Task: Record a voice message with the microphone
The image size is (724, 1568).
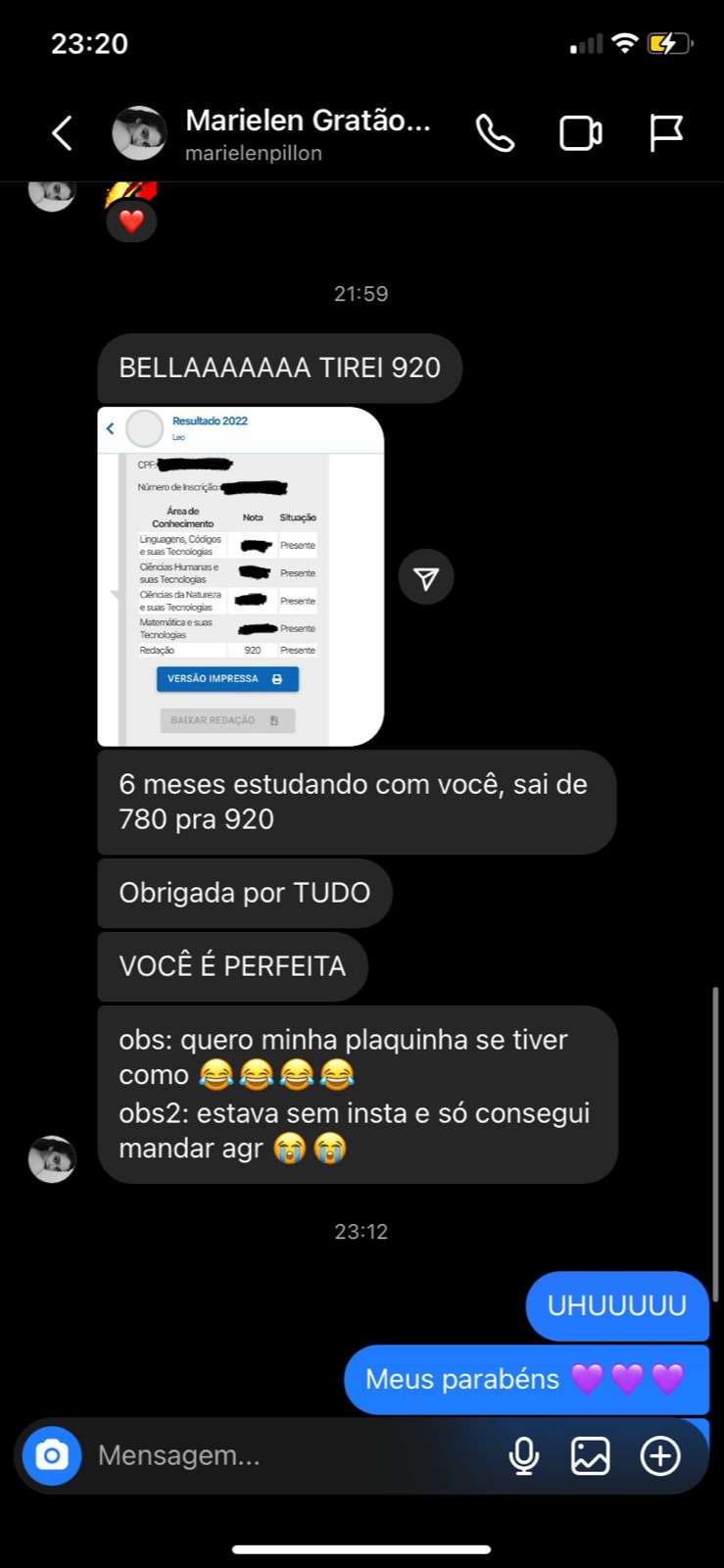Action: tap(524, 1456)
